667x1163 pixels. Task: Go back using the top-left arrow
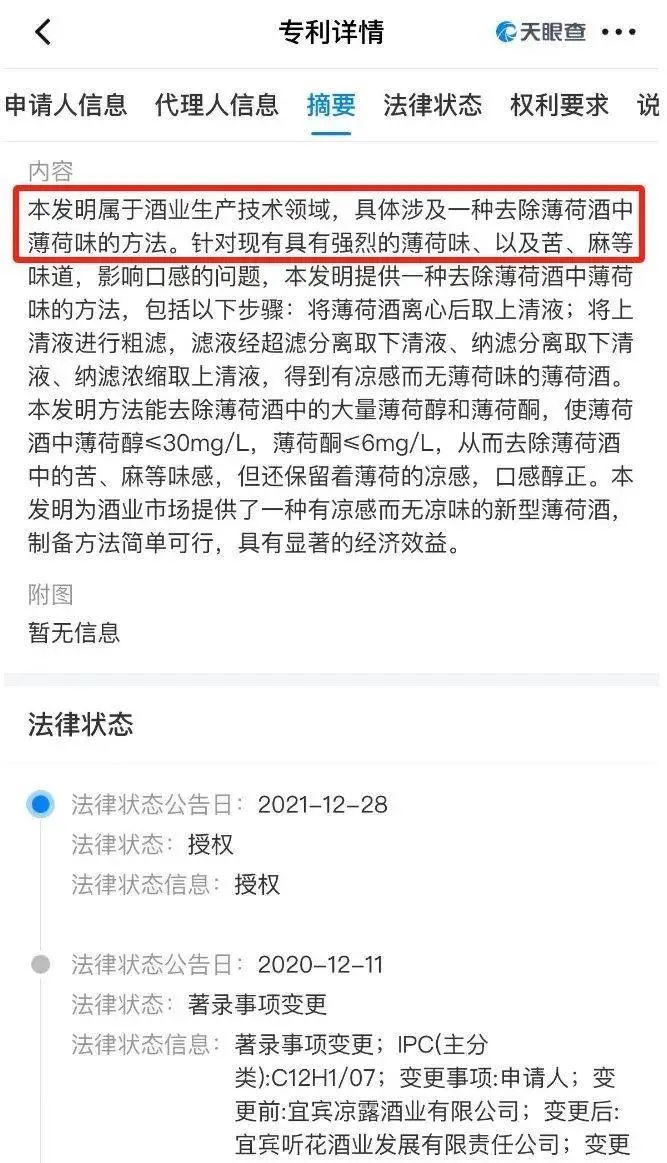(x=43, y=32)
